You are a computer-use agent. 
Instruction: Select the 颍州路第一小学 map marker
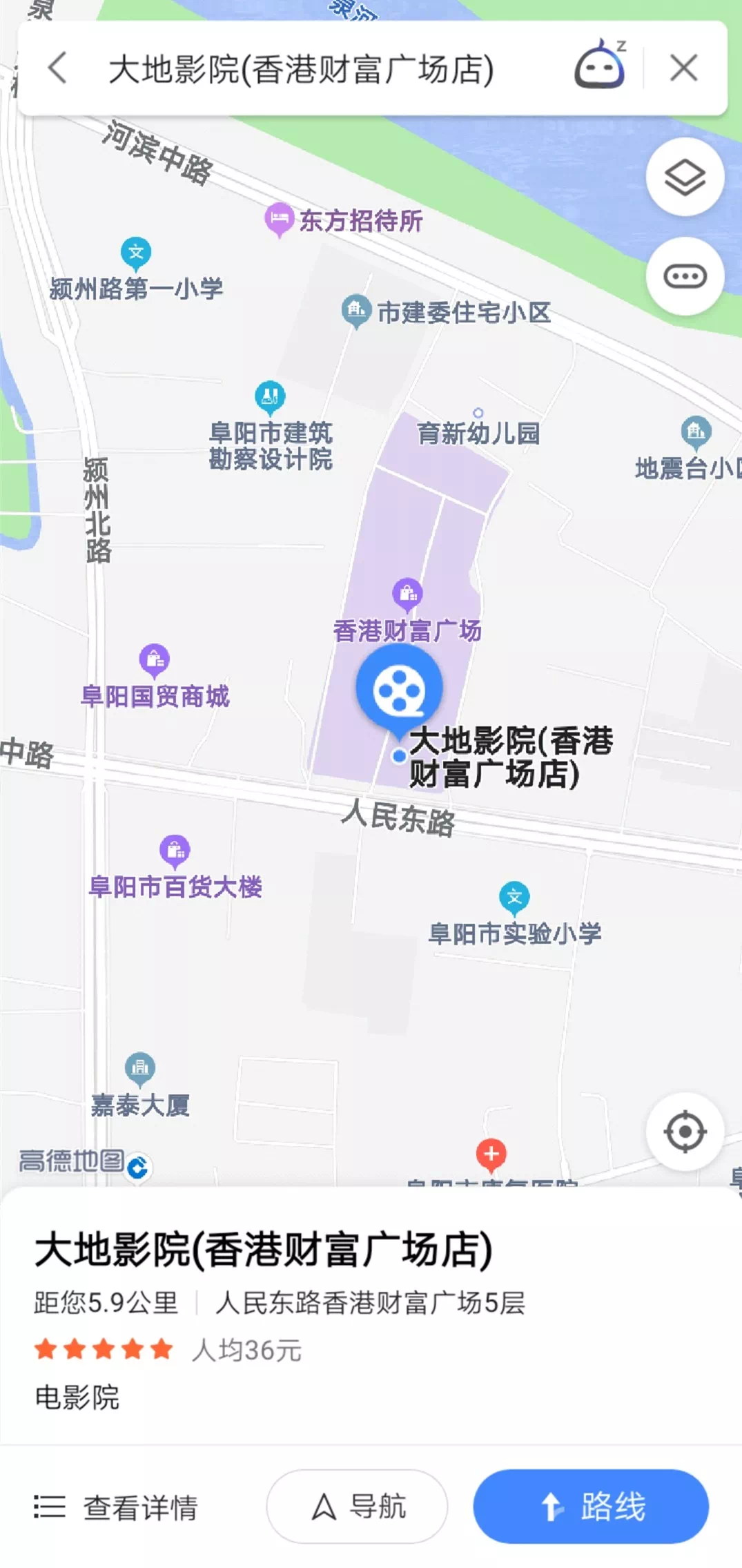tap(136, 253)
